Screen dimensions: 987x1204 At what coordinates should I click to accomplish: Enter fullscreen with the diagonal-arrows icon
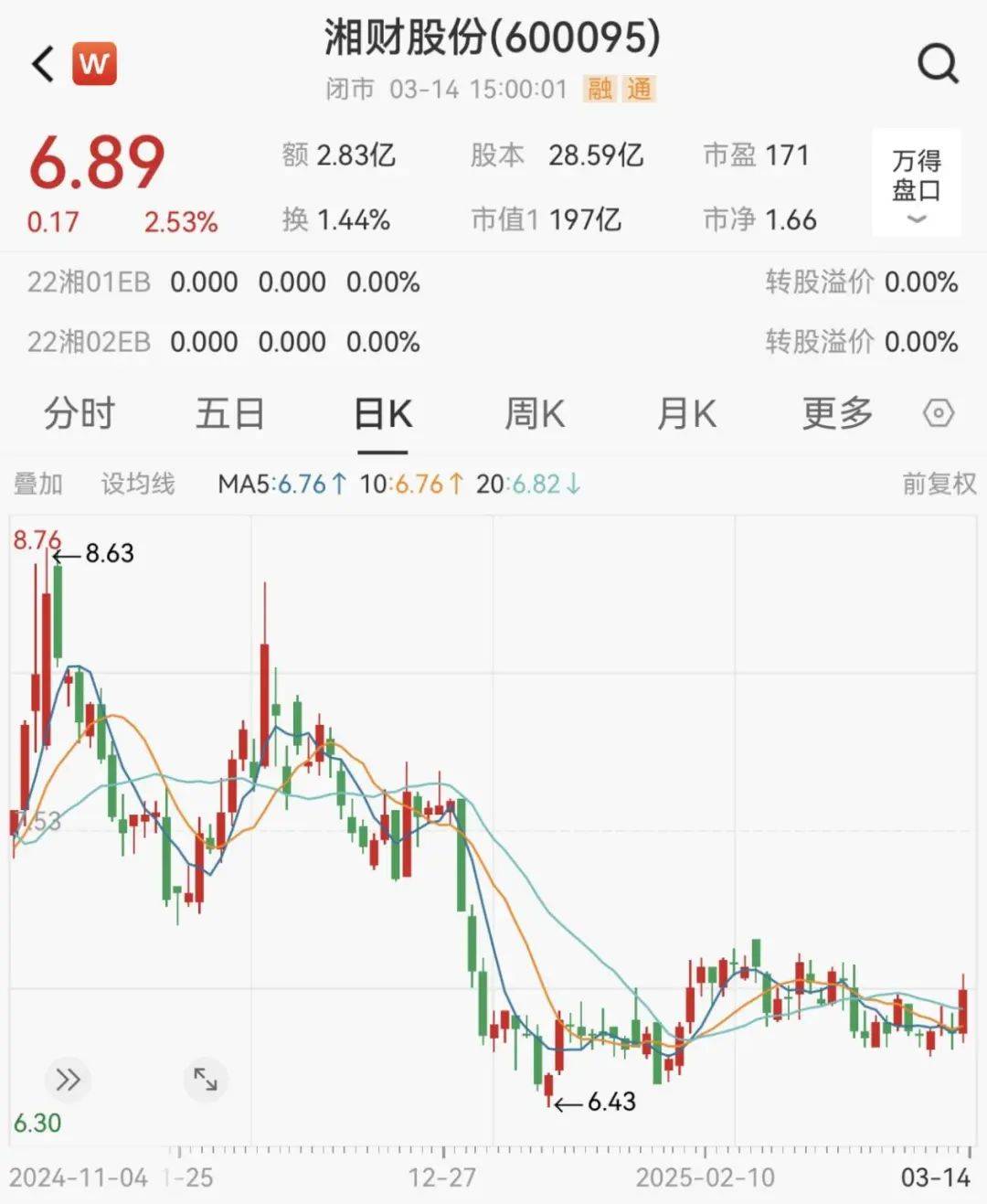pos(206,1079)
